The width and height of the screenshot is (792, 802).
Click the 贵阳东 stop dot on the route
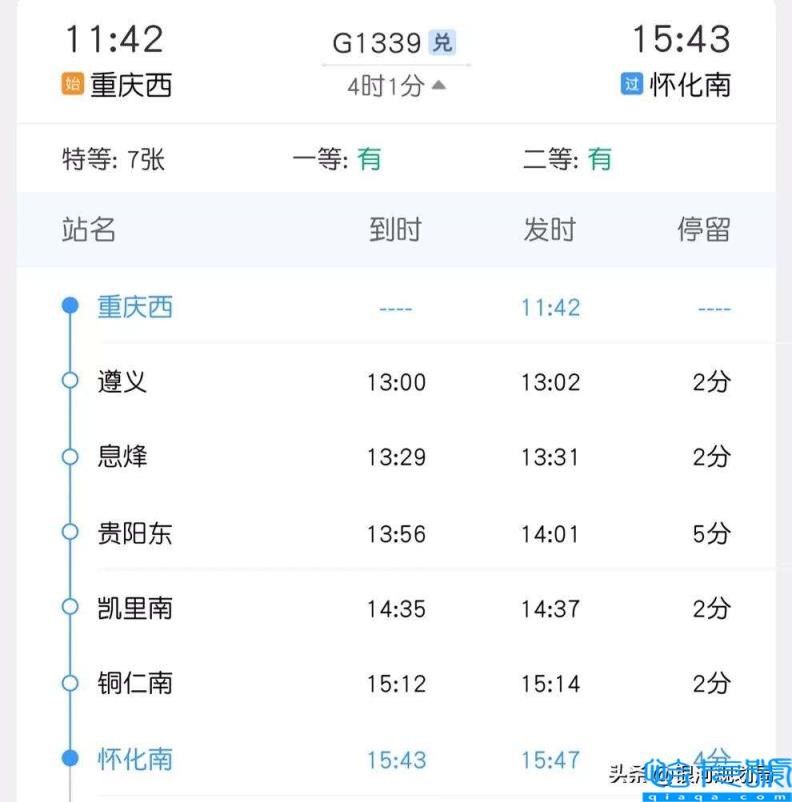click(70, 533)
